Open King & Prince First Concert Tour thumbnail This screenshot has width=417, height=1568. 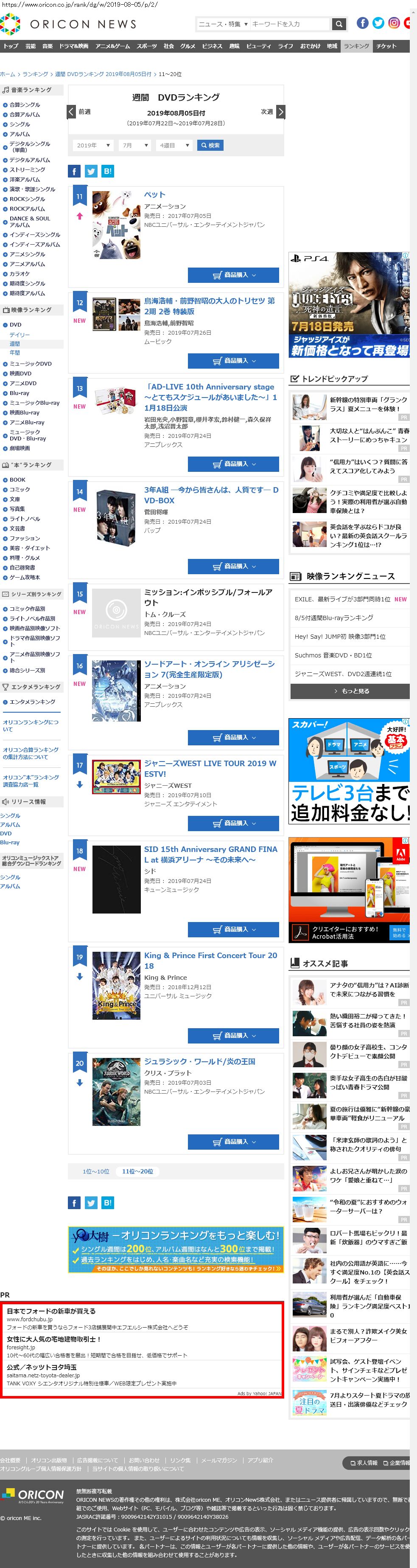[116, 985]
